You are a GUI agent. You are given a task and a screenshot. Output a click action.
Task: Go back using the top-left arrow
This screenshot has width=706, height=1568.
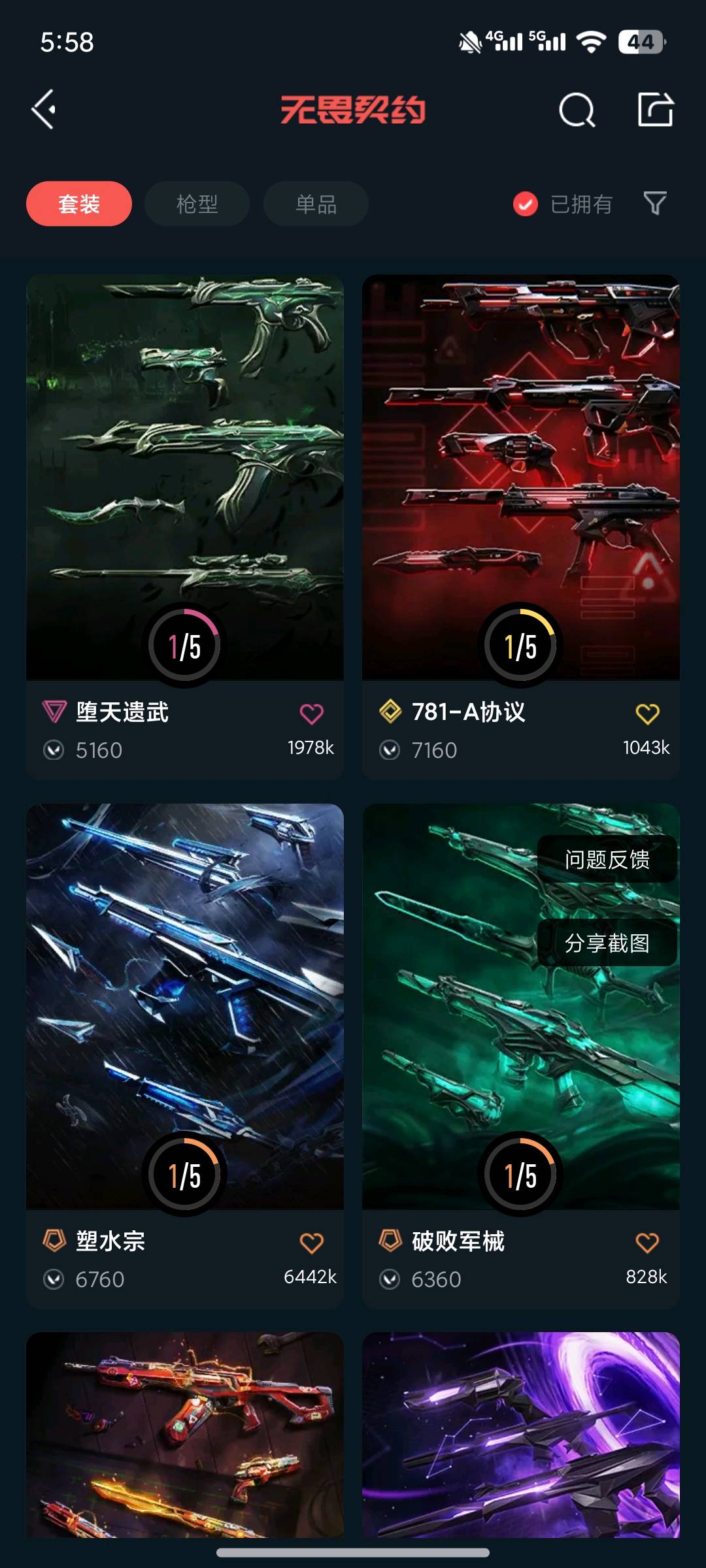point(44,109)
